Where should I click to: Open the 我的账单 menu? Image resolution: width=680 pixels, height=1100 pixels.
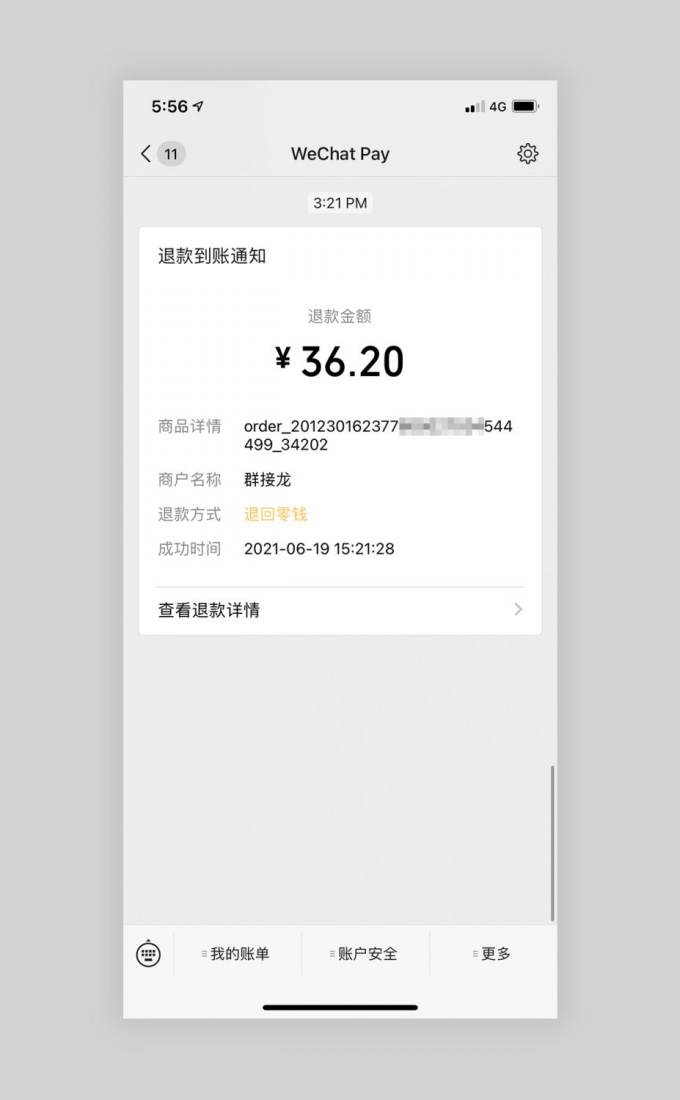click(237, 954)
